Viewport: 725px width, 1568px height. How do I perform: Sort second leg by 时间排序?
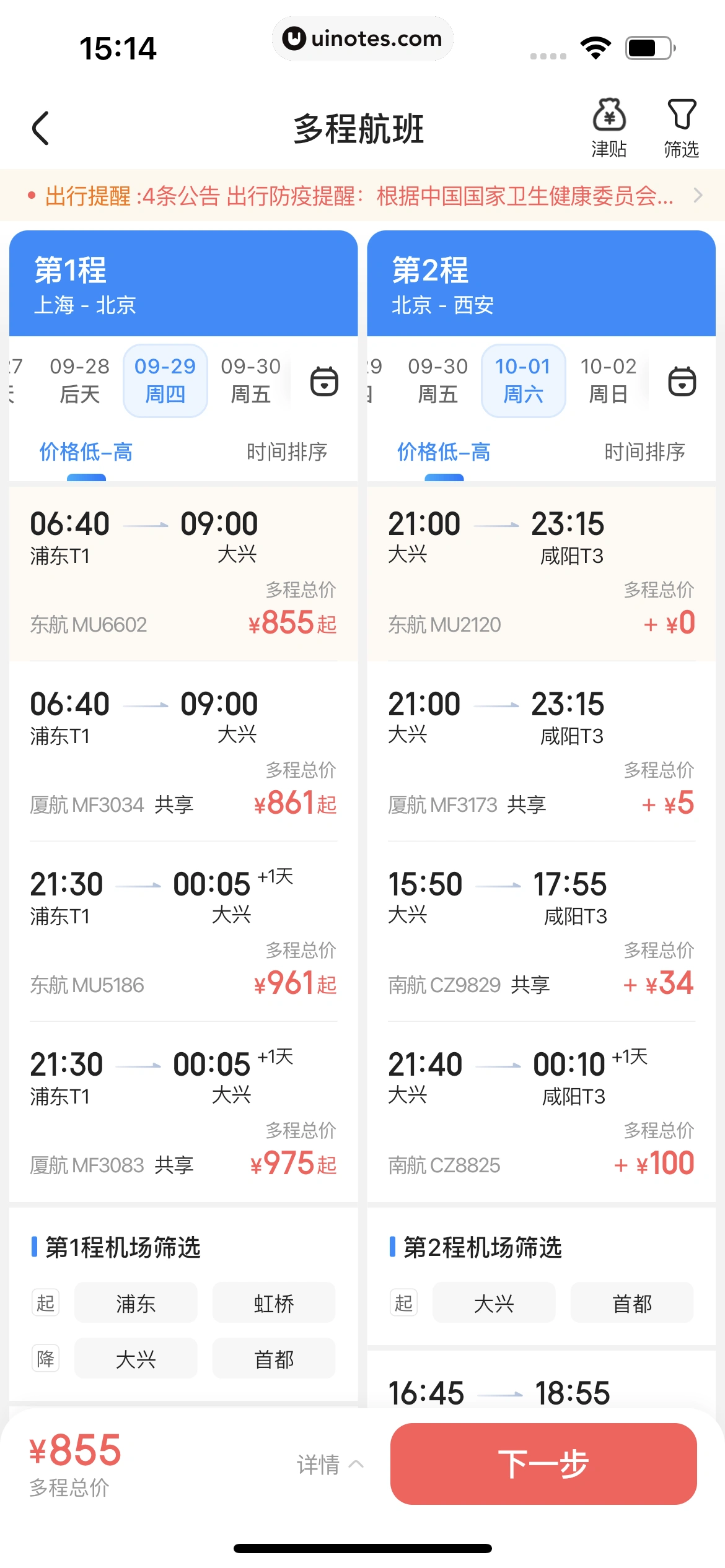pos(644,452)
